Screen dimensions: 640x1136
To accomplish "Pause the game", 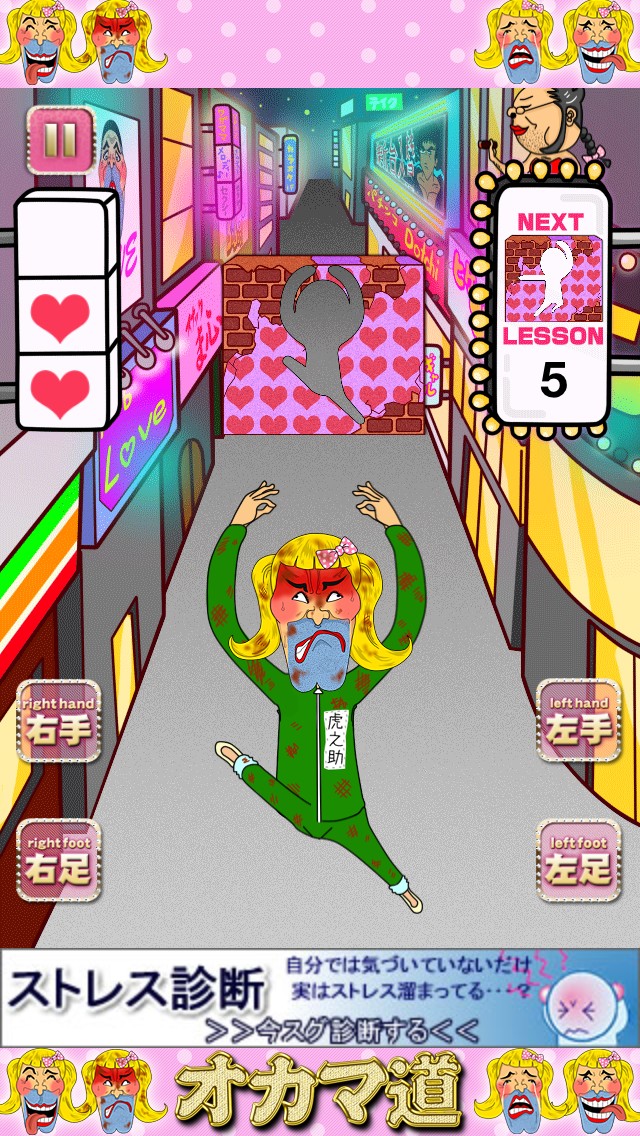I will point(60,141).
